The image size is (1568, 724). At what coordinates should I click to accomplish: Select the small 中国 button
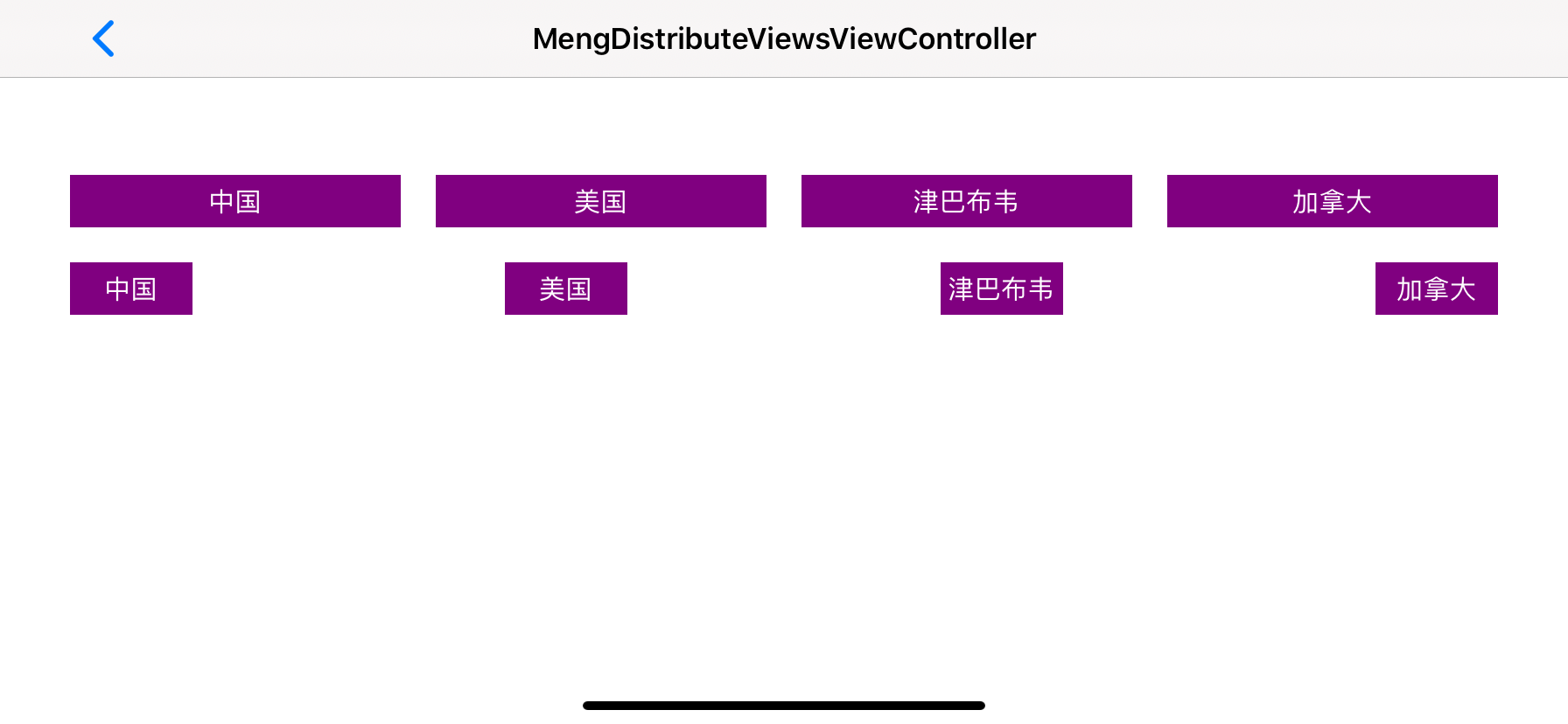click(131, 289)
